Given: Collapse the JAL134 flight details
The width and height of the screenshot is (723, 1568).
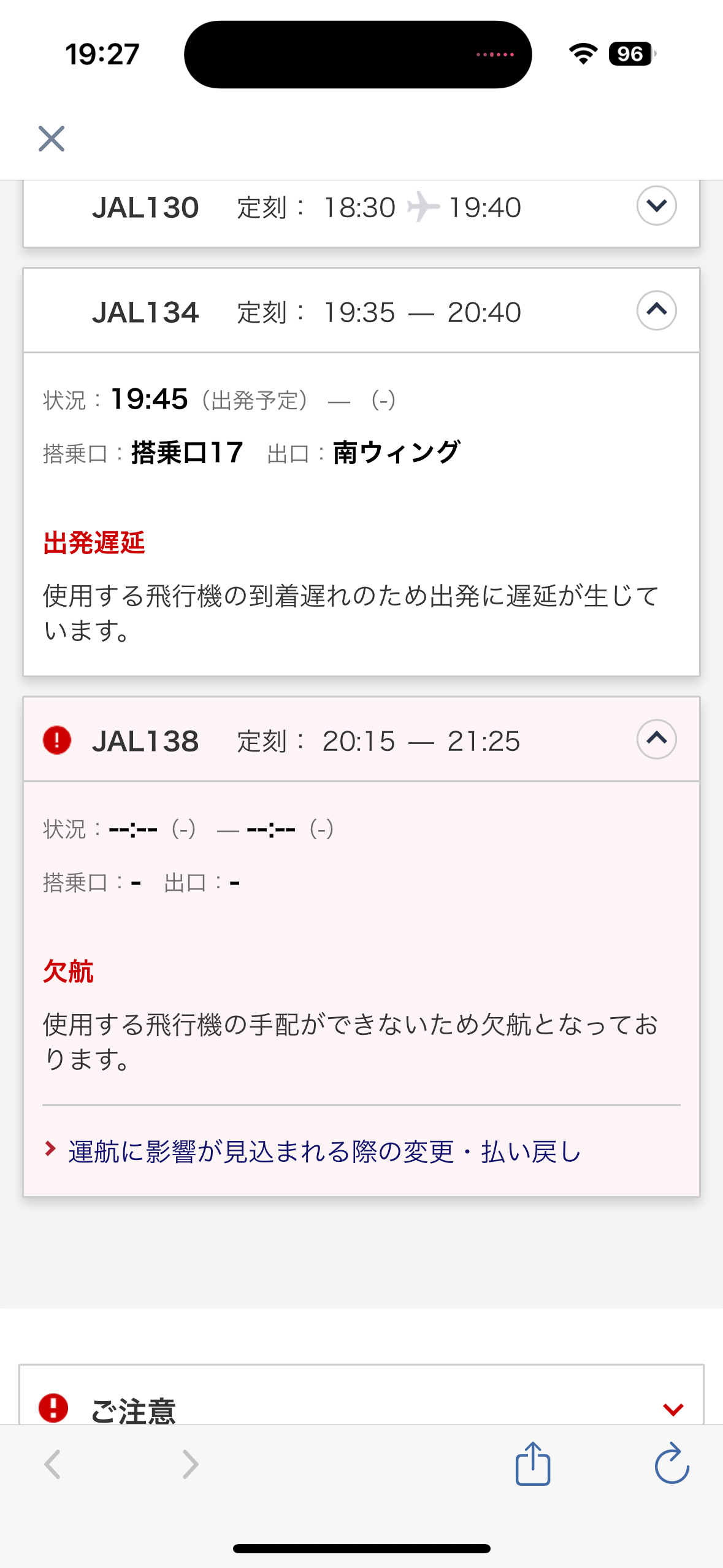Looking at the screenshot, I should [x=656, y=310].
